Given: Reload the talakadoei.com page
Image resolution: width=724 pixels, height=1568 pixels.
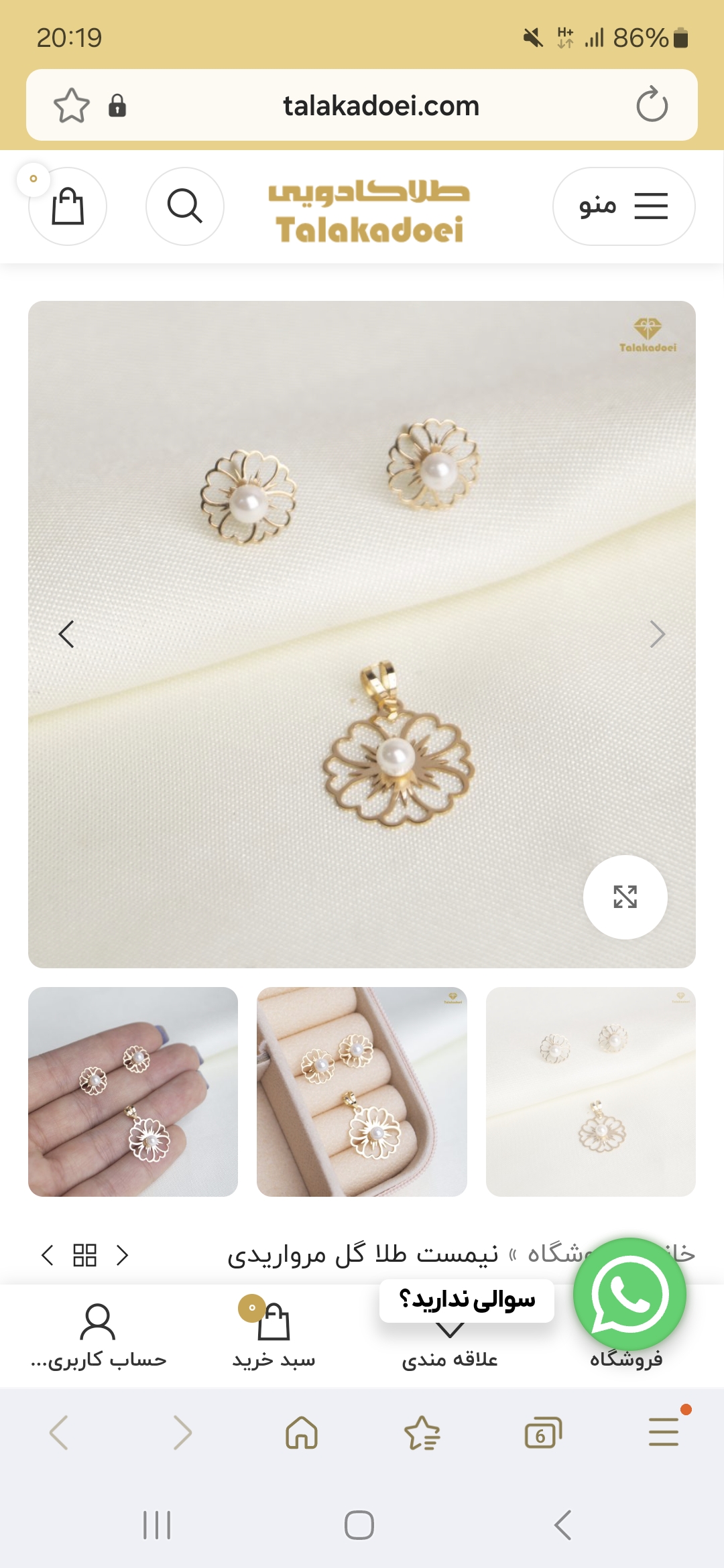Looking at the screenshot, I should (652, 105).
